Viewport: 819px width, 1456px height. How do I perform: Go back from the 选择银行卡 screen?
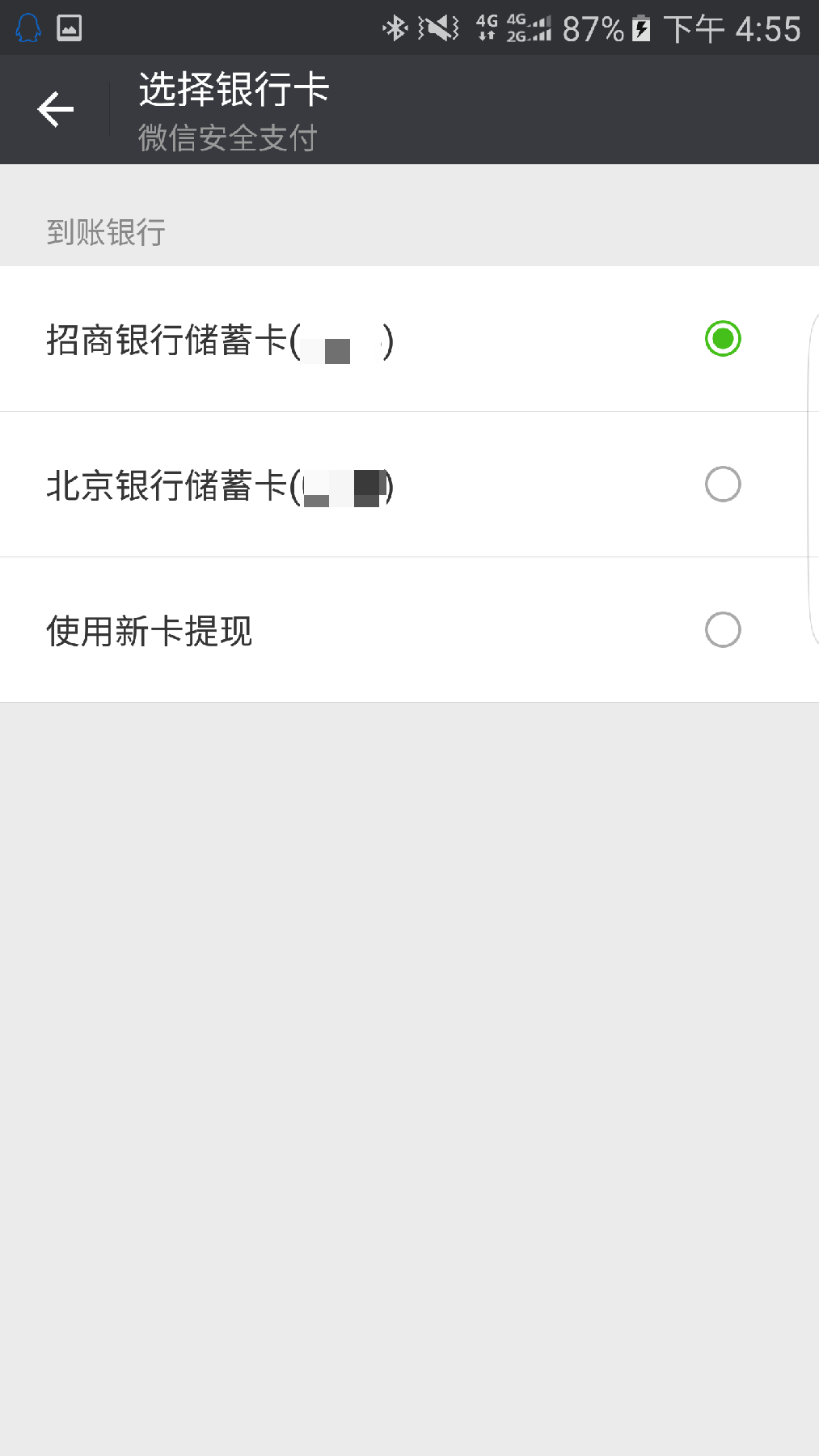click(55, 109)
